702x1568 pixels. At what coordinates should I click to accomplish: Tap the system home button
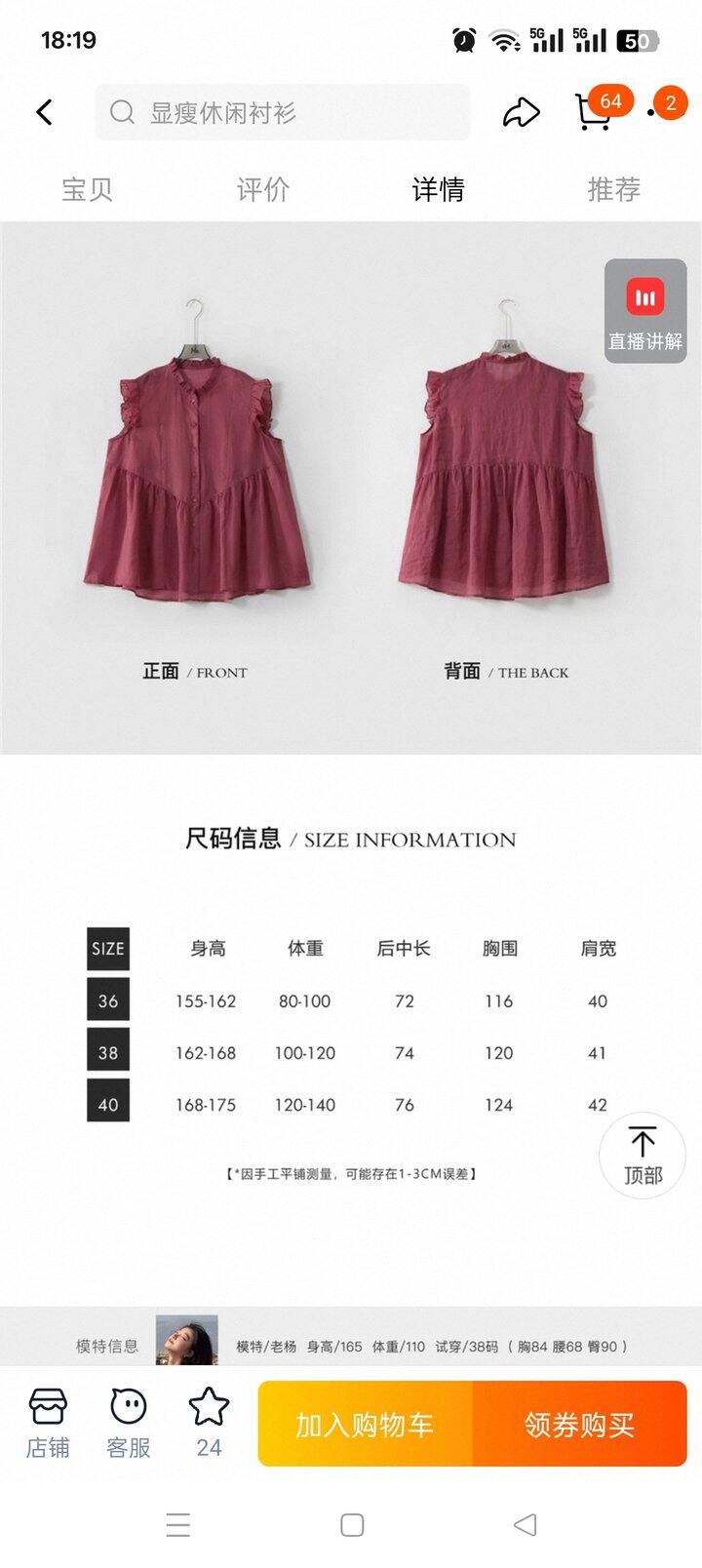click(352, 1525)
